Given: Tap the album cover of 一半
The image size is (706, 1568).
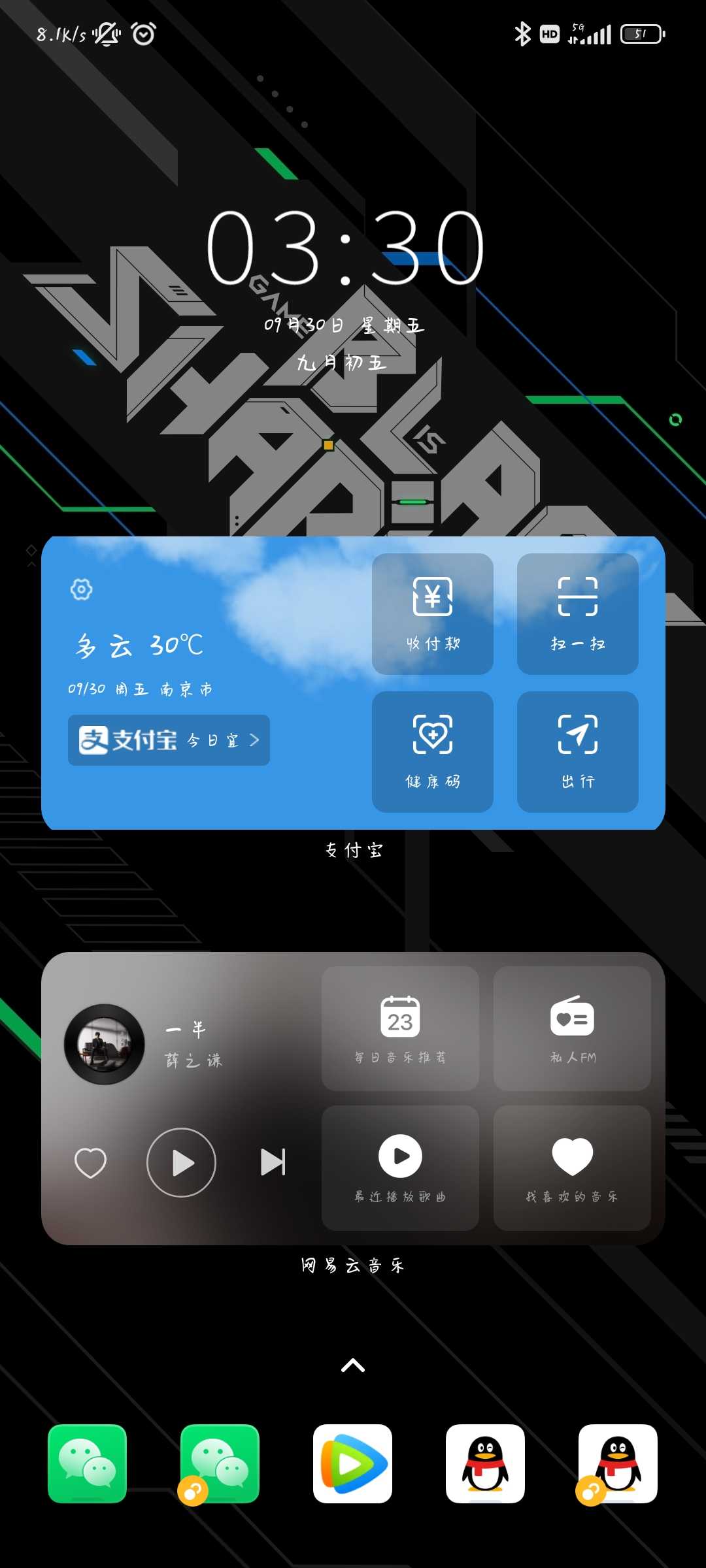Looking at the screenshot, I should point(105,1044).
